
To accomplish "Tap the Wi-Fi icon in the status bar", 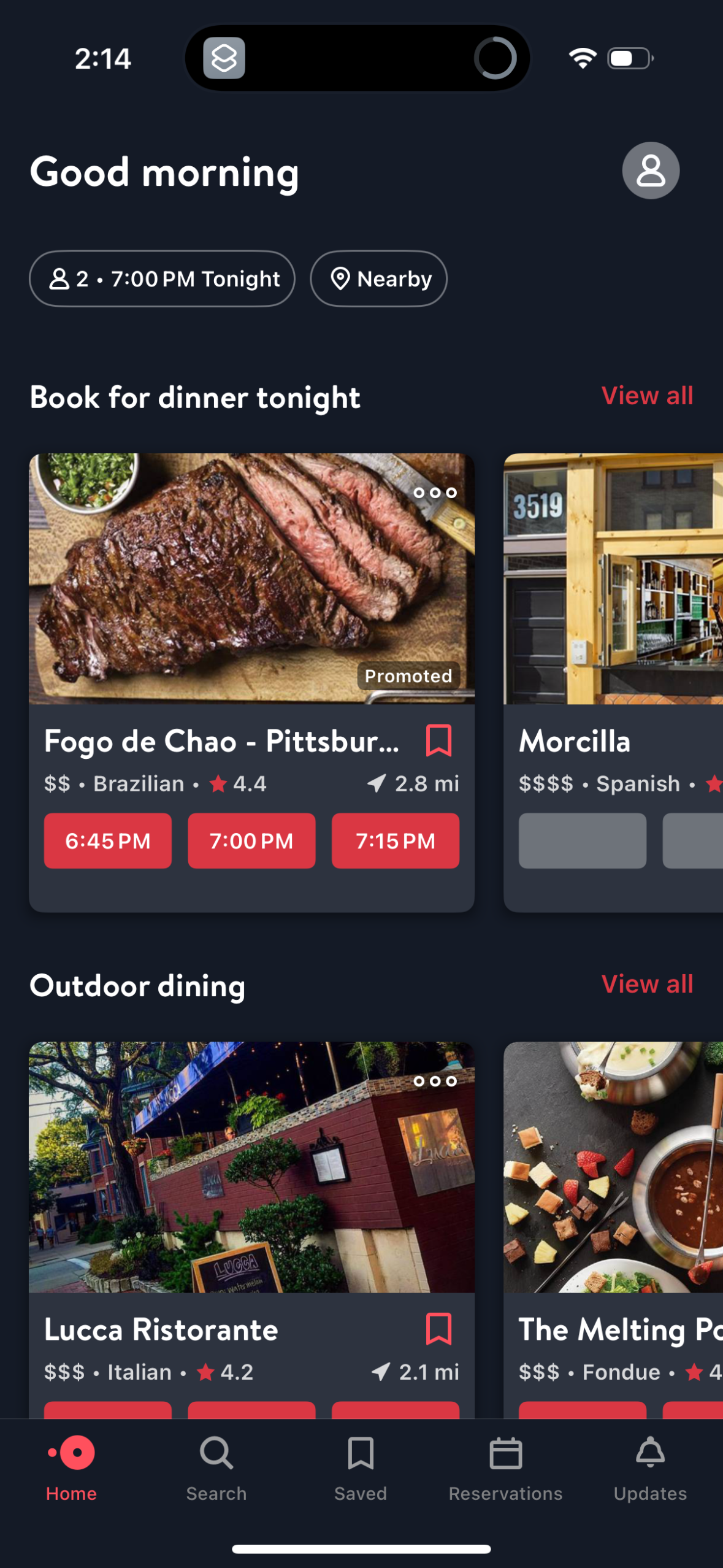I will click(581, 58).
